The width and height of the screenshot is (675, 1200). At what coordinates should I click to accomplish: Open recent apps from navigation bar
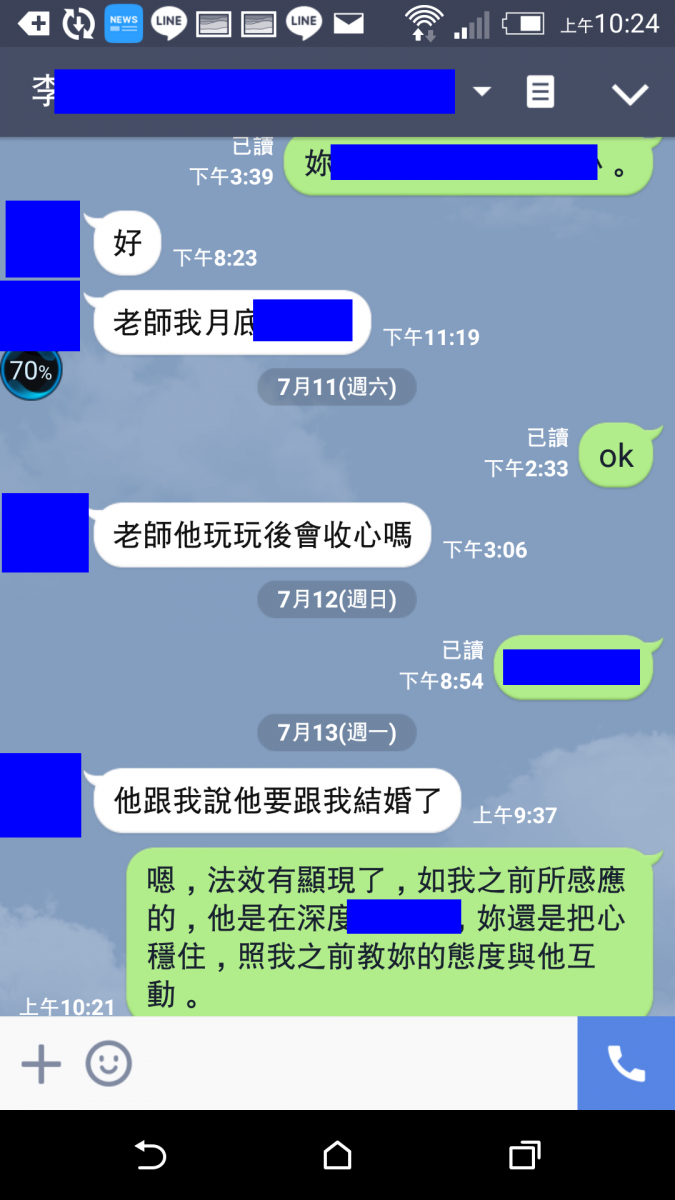[524, 1156]
